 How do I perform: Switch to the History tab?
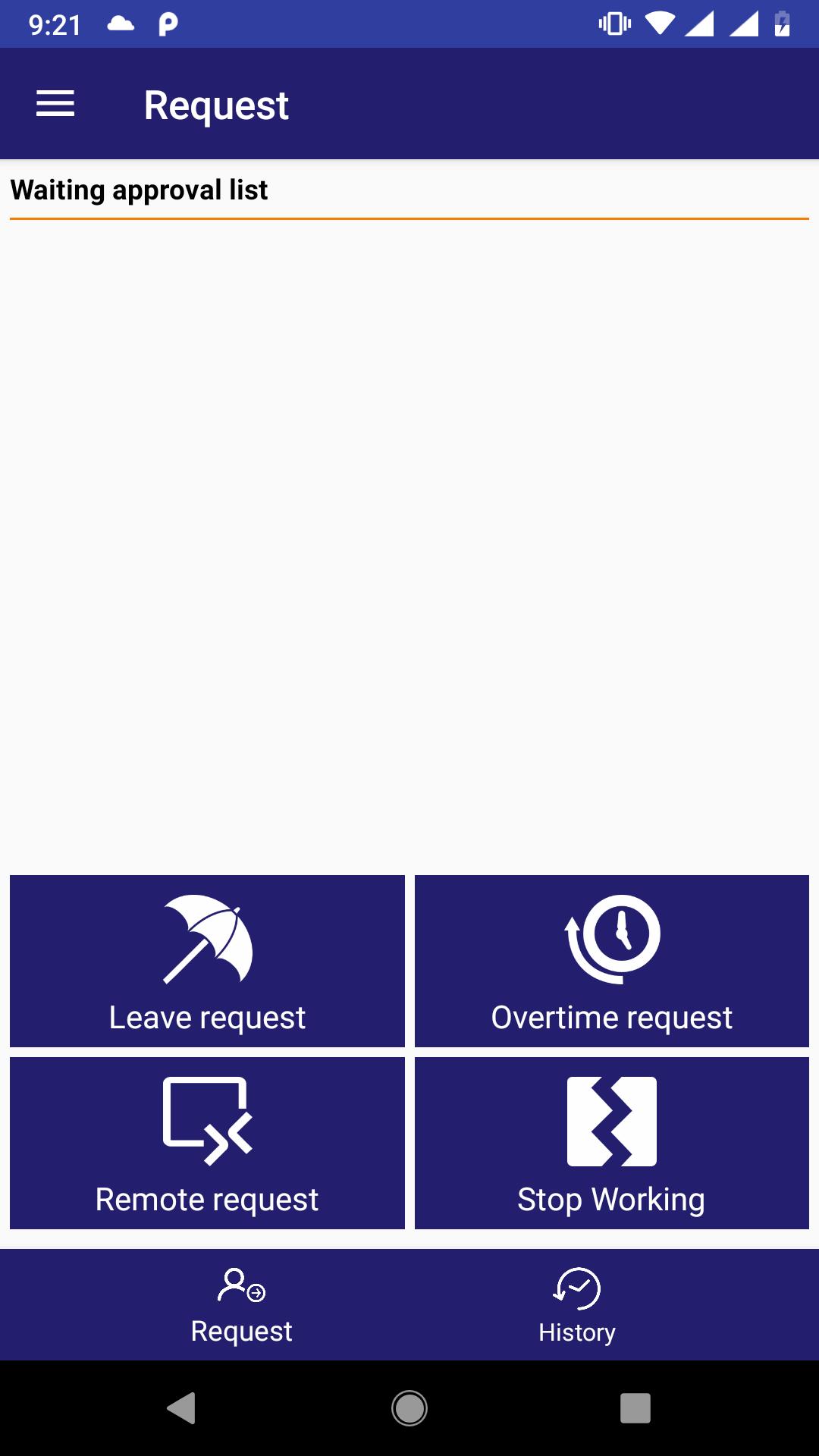click(x=577, y=1306)
